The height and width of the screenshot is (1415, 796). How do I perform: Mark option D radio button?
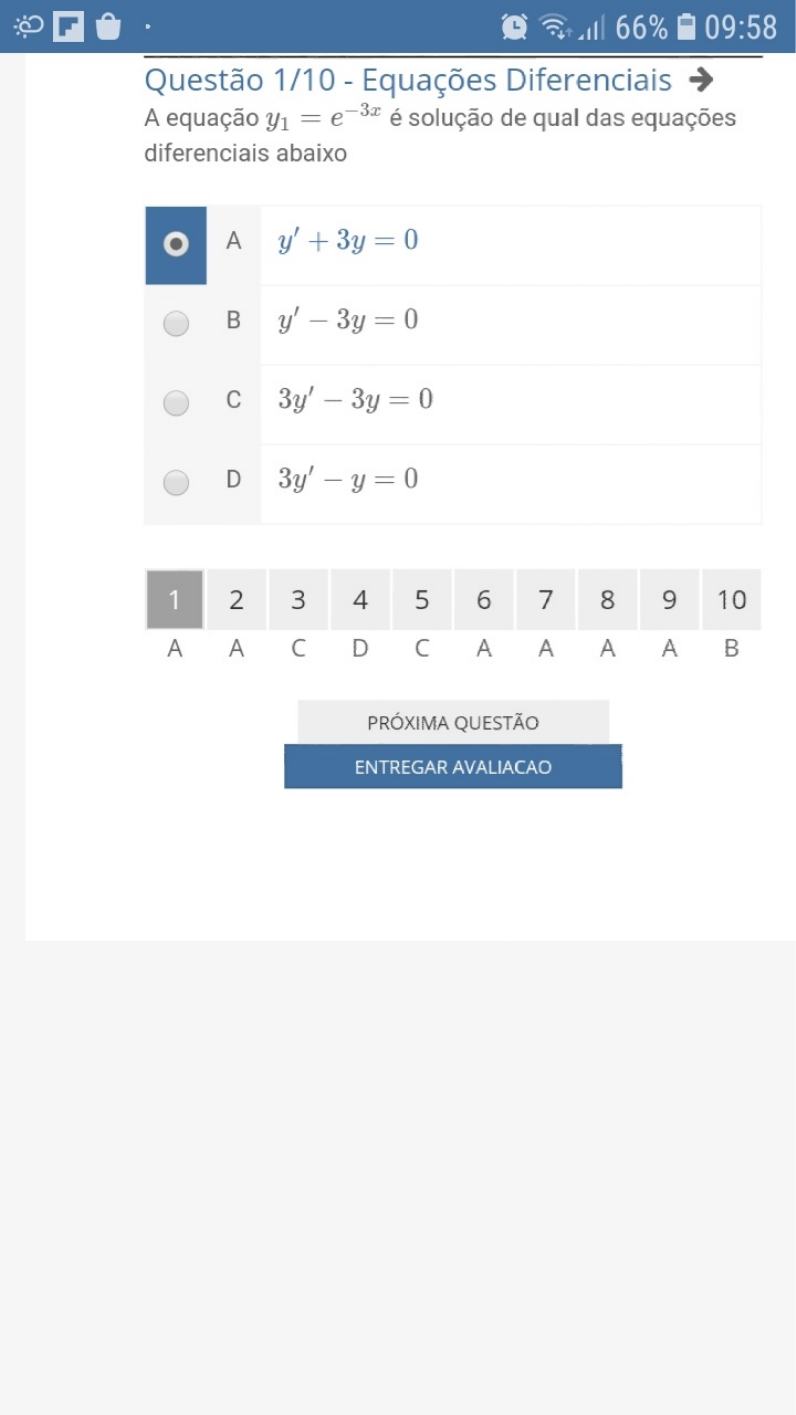pos(176,482)
